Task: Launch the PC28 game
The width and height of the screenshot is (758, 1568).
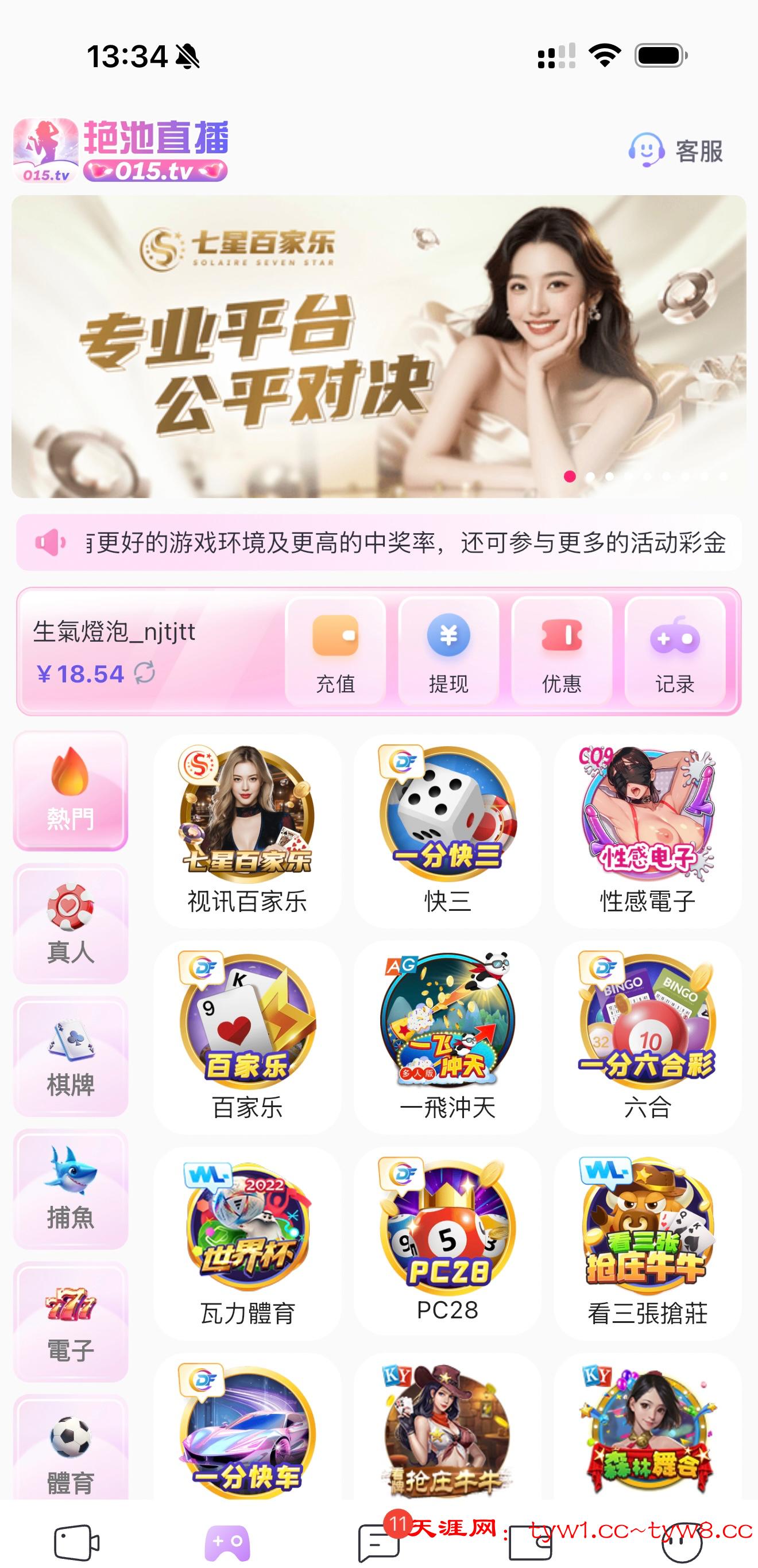Action: pyautogui.click(x=447, y=1242)
